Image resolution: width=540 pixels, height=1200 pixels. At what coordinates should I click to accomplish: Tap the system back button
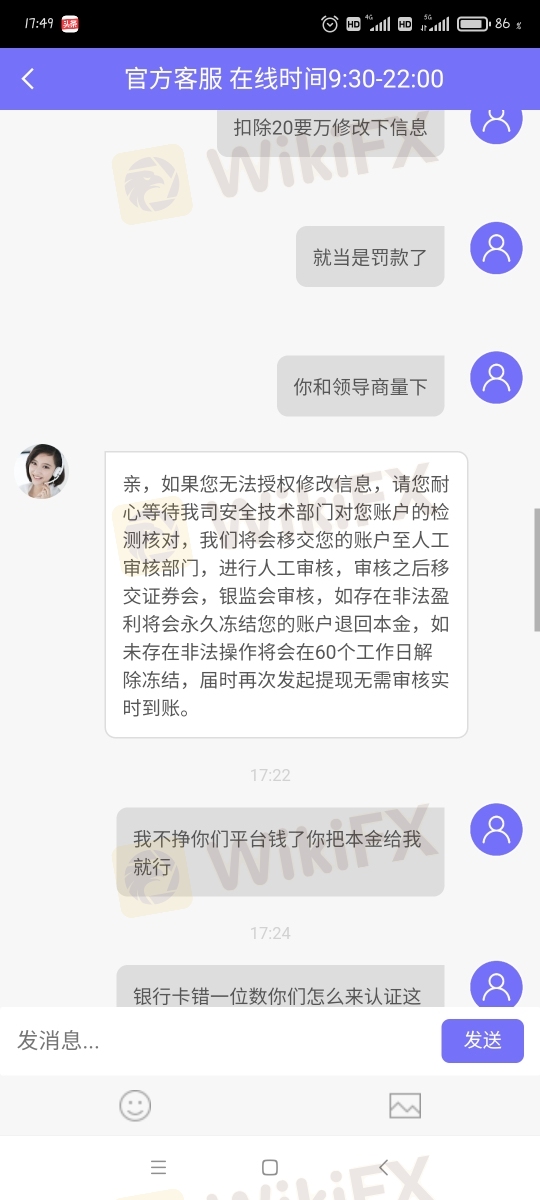point(383,1167)
